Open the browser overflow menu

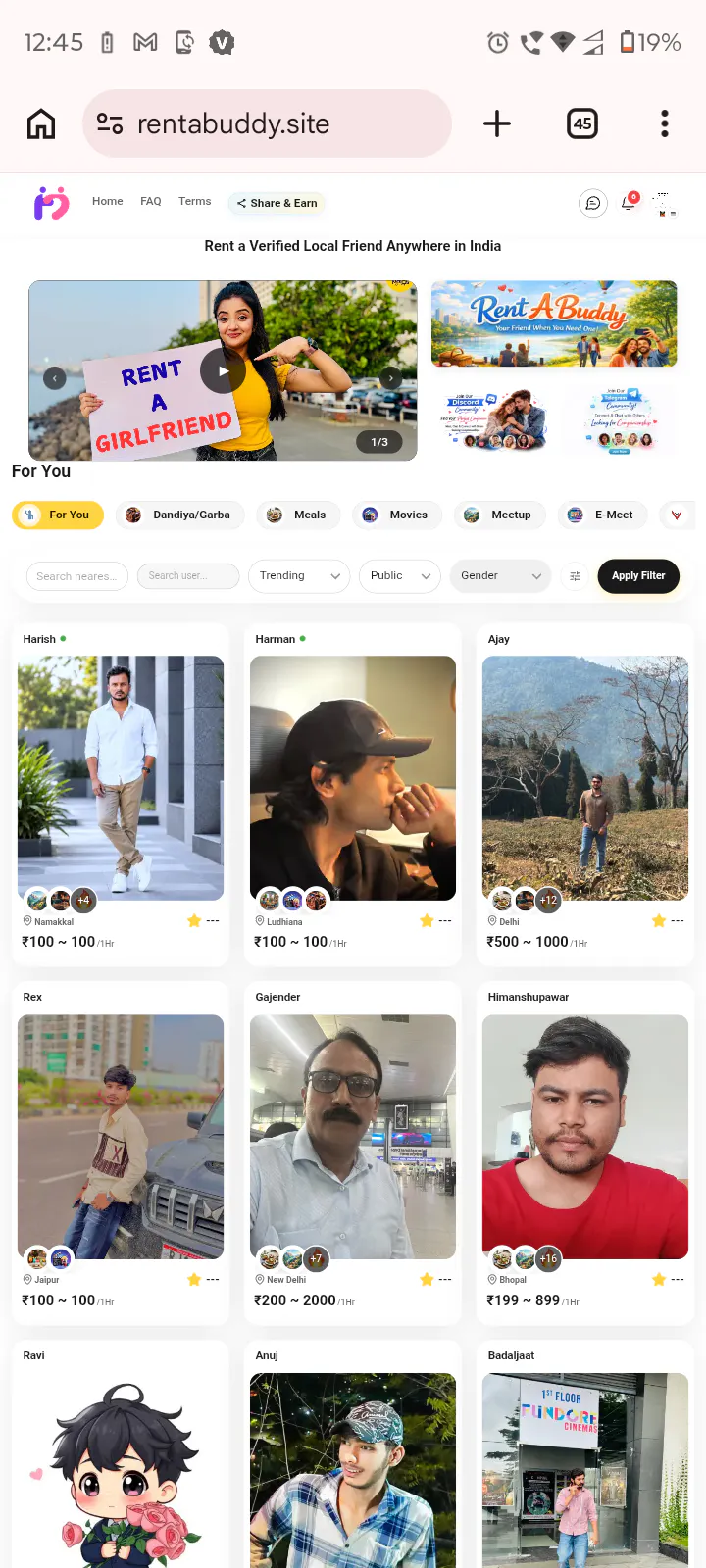pos(665,123)
